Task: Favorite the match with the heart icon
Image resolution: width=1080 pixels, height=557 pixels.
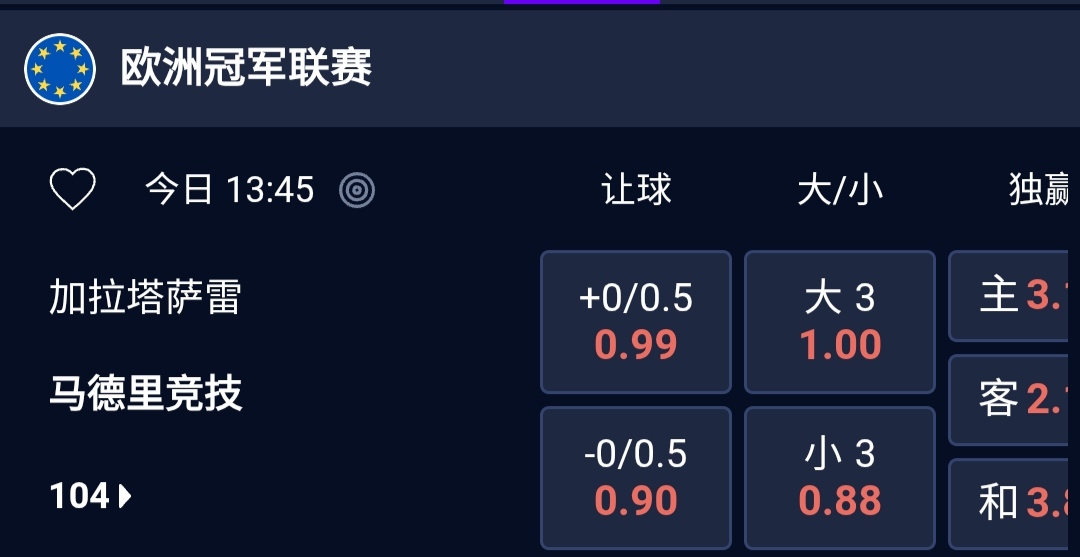Action: coord(73,189)
